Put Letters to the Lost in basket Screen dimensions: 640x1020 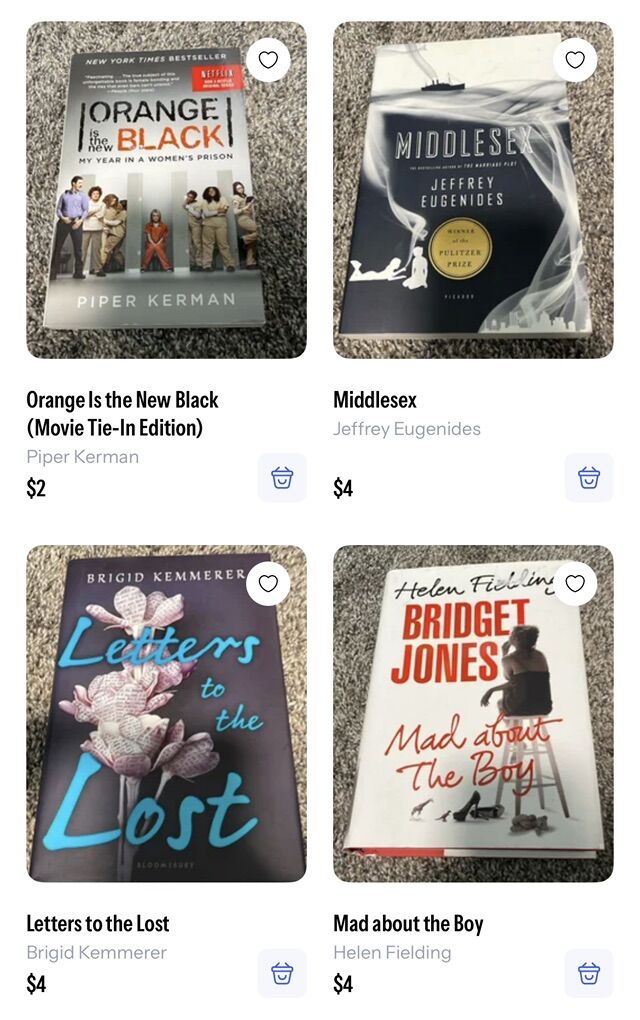(282, 974)
